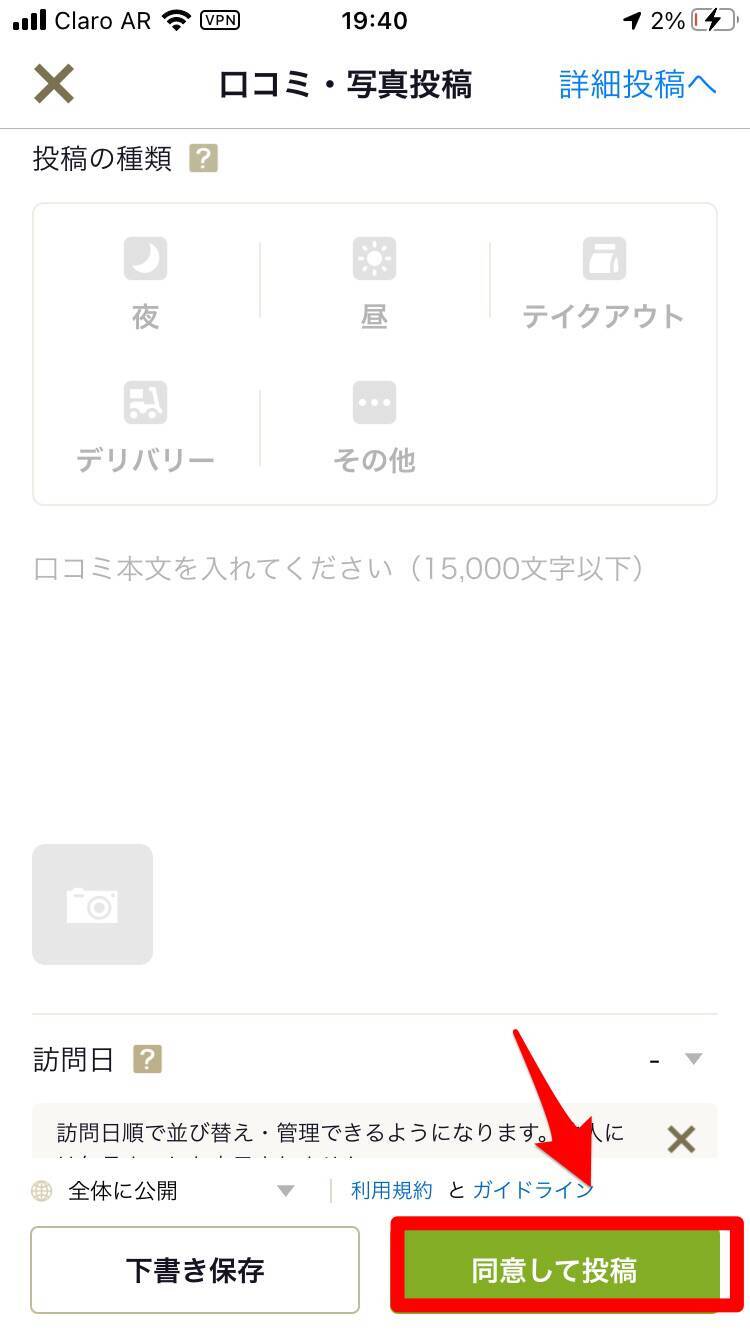Save as draft with 下書き保存

(195, 1270)
